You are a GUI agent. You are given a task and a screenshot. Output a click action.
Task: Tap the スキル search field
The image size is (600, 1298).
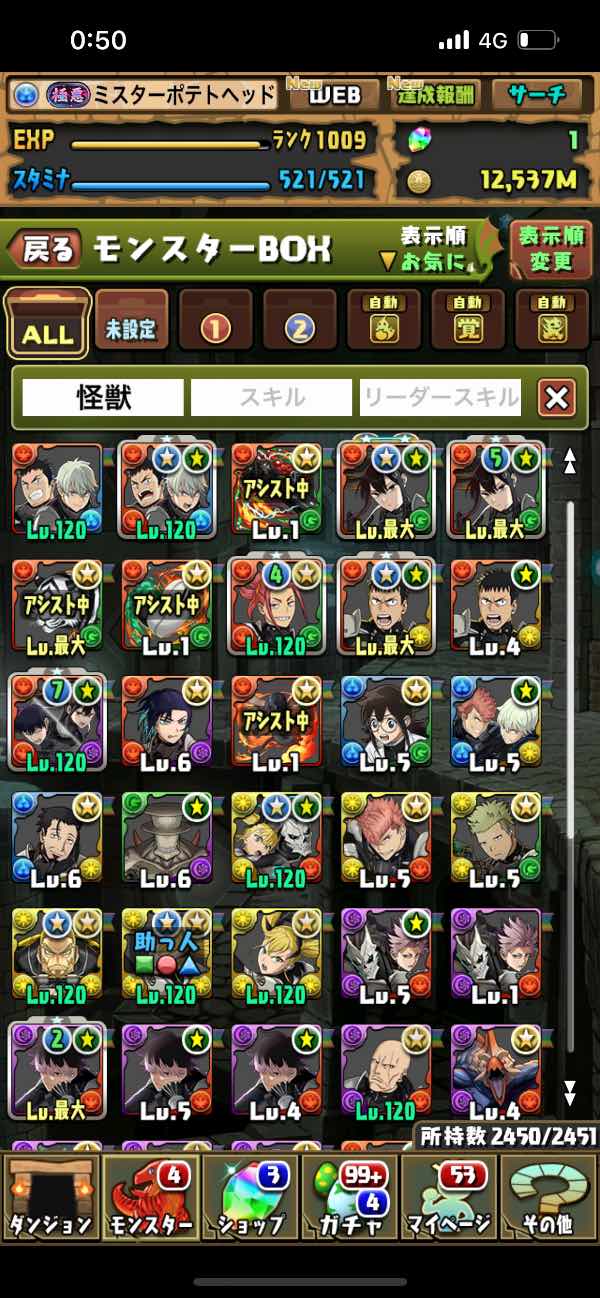272,398
